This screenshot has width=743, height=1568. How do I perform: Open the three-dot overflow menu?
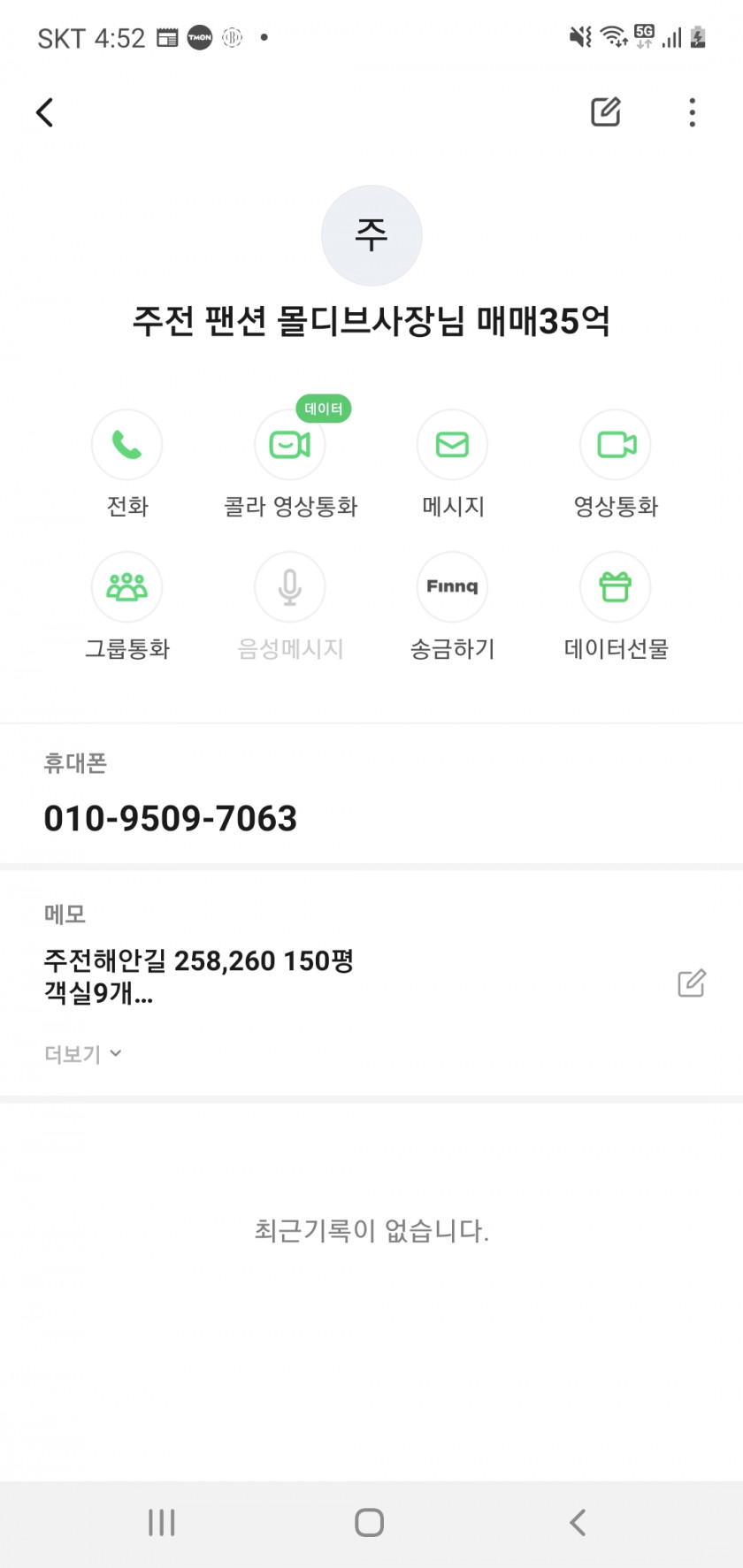692,112
